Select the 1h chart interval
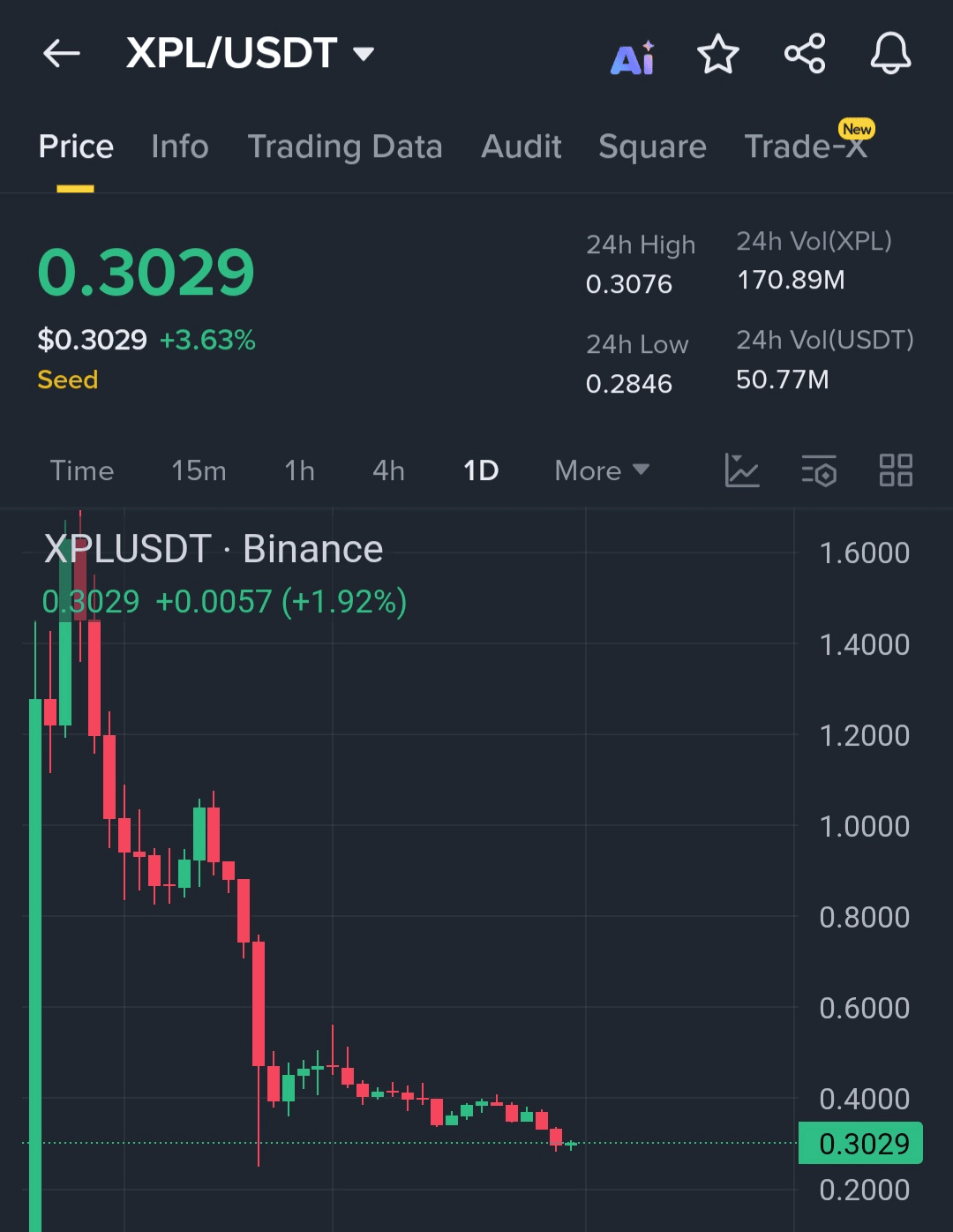The height and width of the screenshot is (1232, 953). tap(300, 470)
